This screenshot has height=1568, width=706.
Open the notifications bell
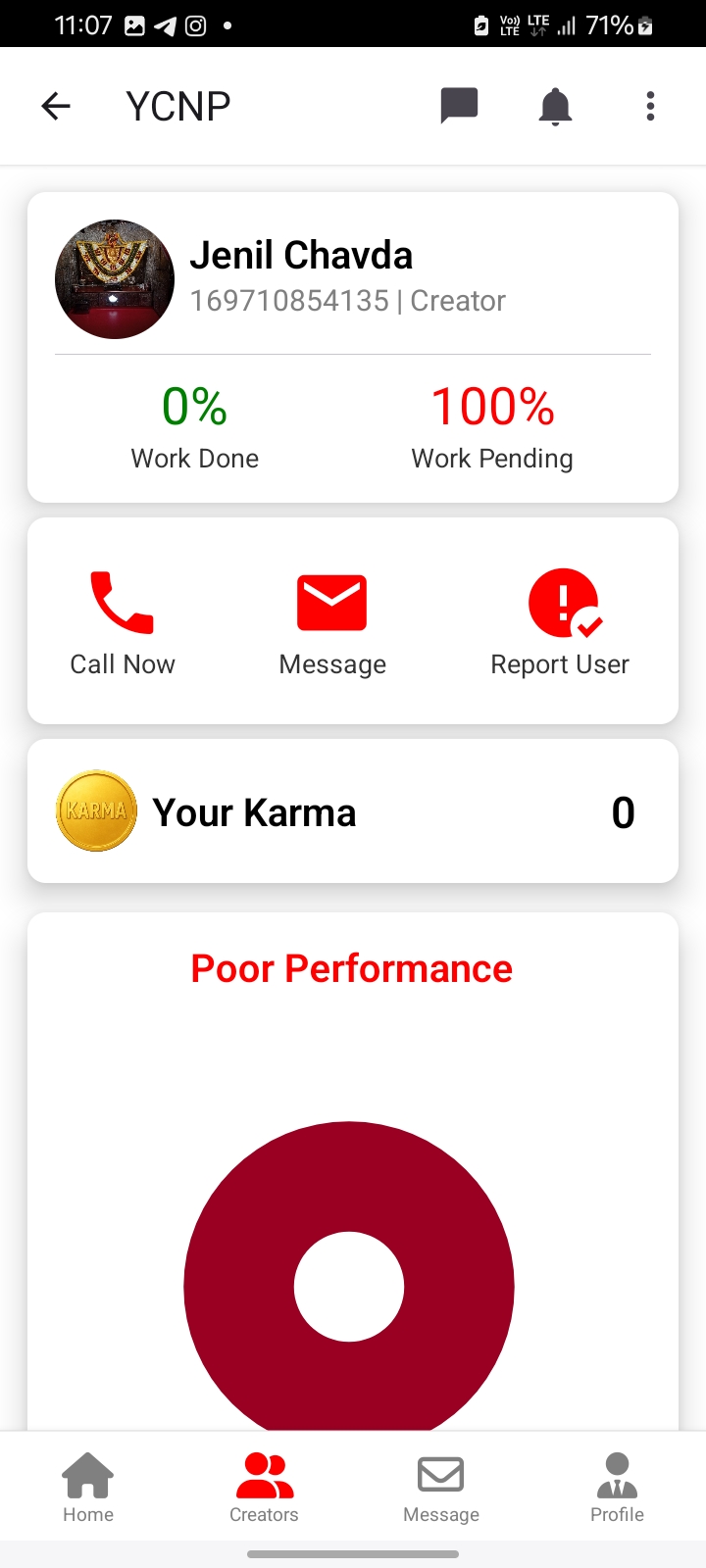555,106
